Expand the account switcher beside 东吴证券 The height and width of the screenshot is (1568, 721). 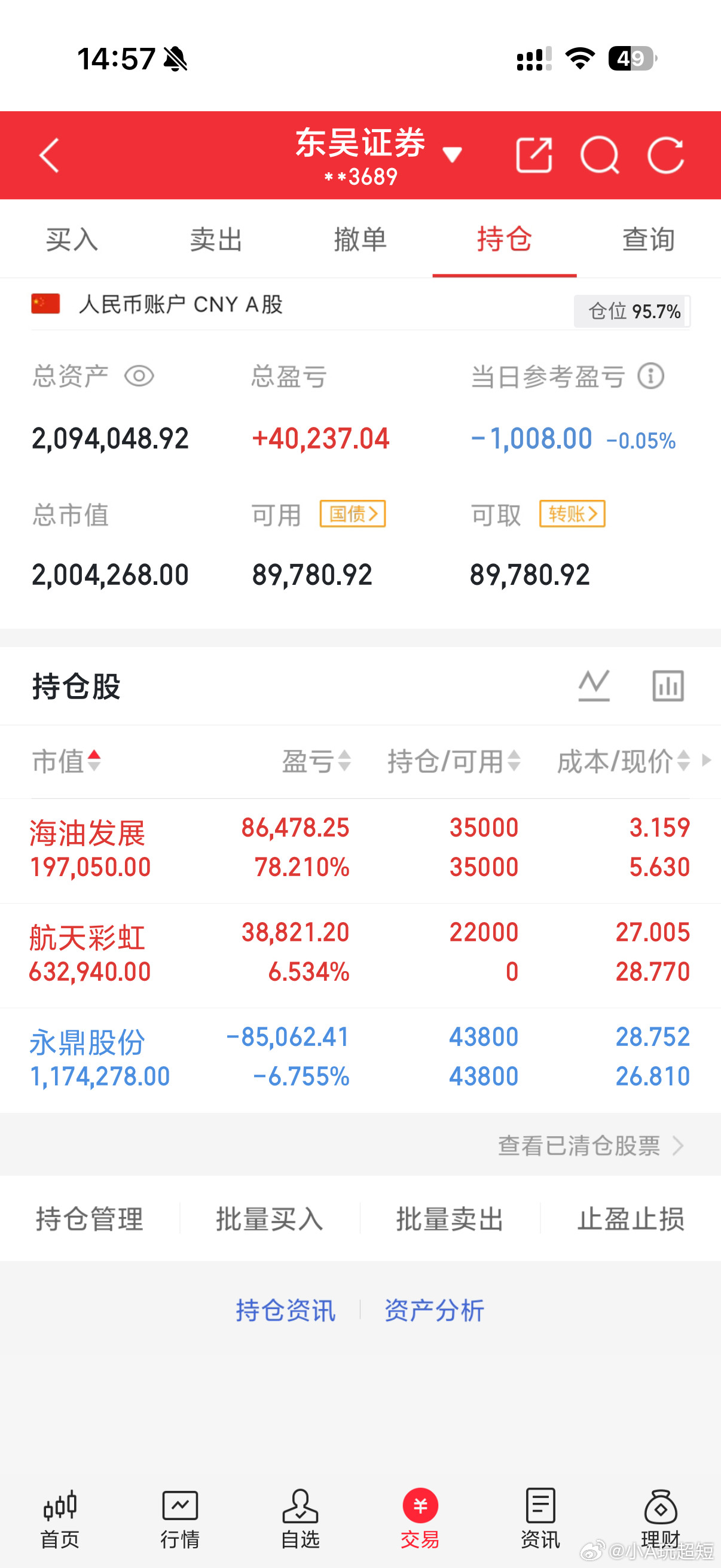[x=453, y=155]
